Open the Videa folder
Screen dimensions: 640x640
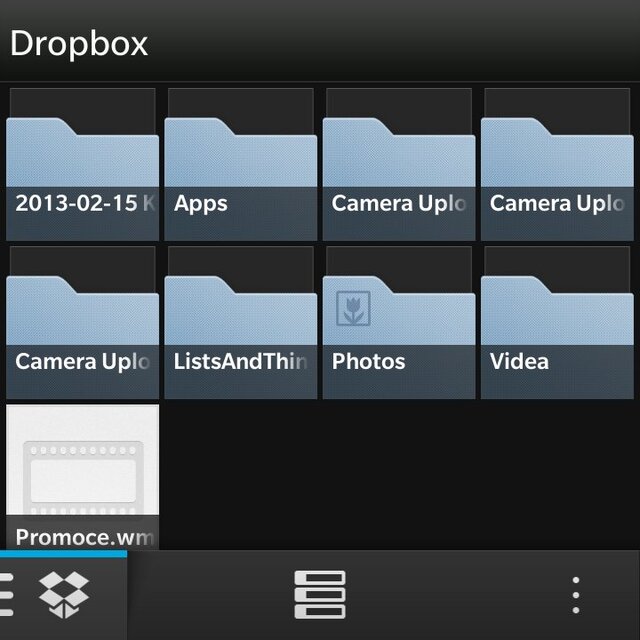[557, 323]
